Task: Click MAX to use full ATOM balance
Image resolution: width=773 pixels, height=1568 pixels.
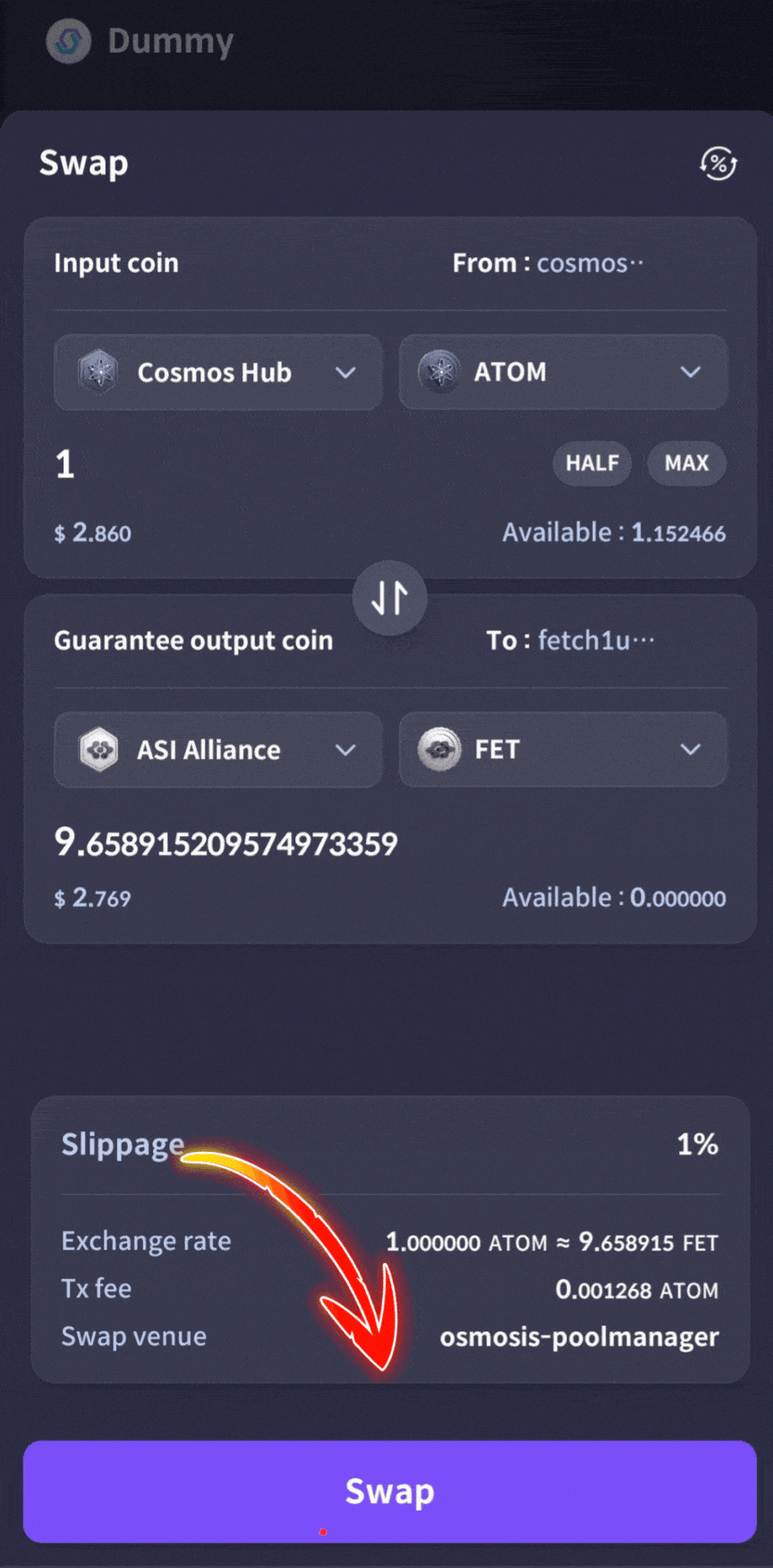Action: point(686,464)
